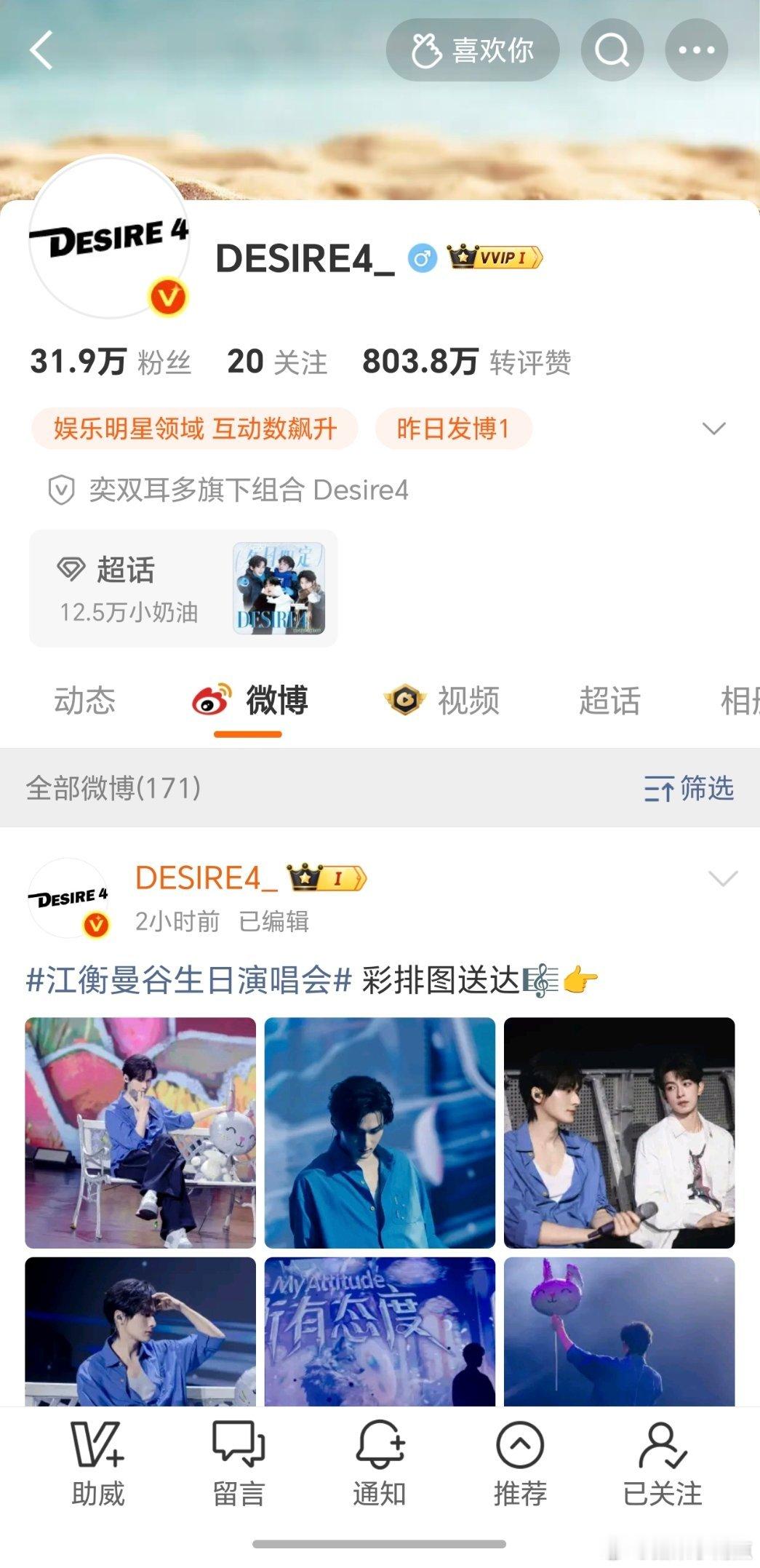Open the search icon at top right
760x1568 pixels.
tap(612, 49)
